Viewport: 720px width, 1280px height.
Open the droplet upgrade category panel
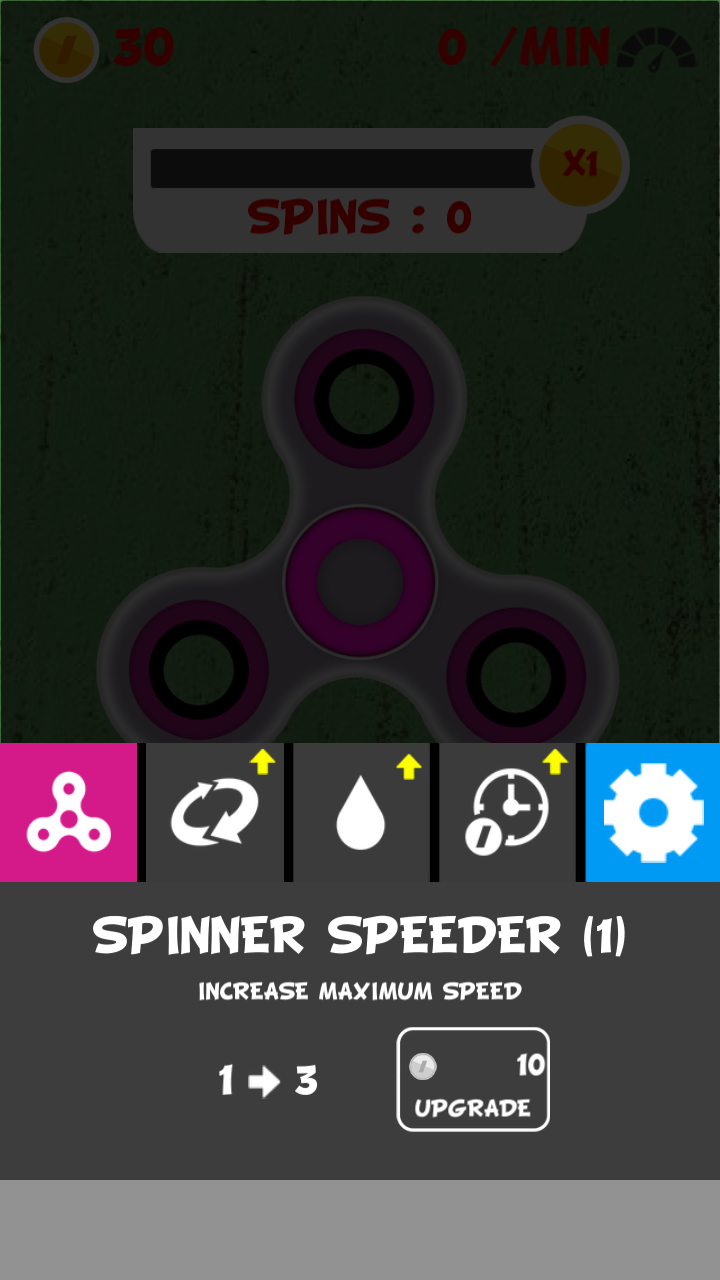(x=361, y=812)
